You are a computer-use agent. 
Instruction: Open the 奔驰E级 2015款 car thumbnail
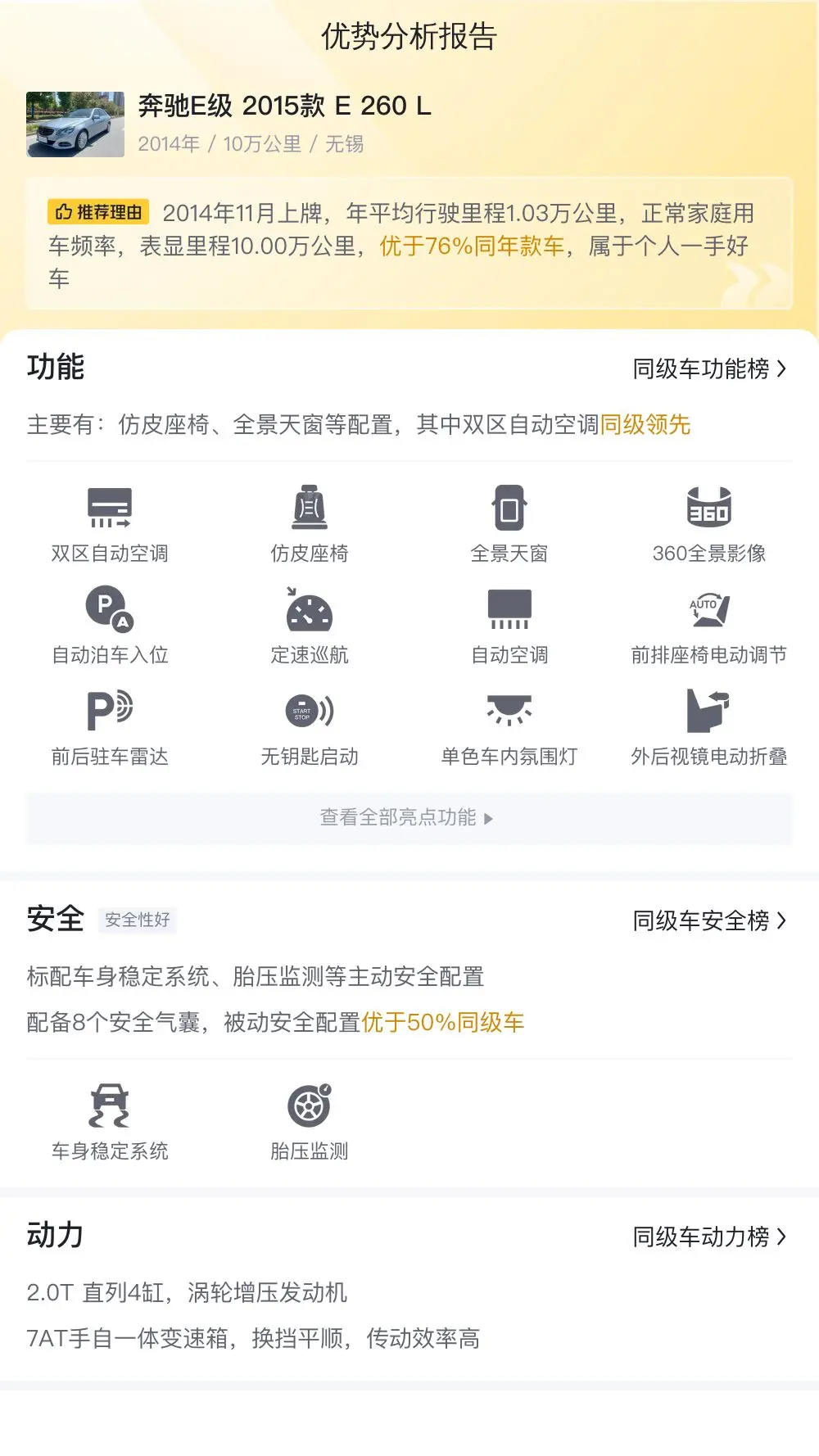click(75, 124)
